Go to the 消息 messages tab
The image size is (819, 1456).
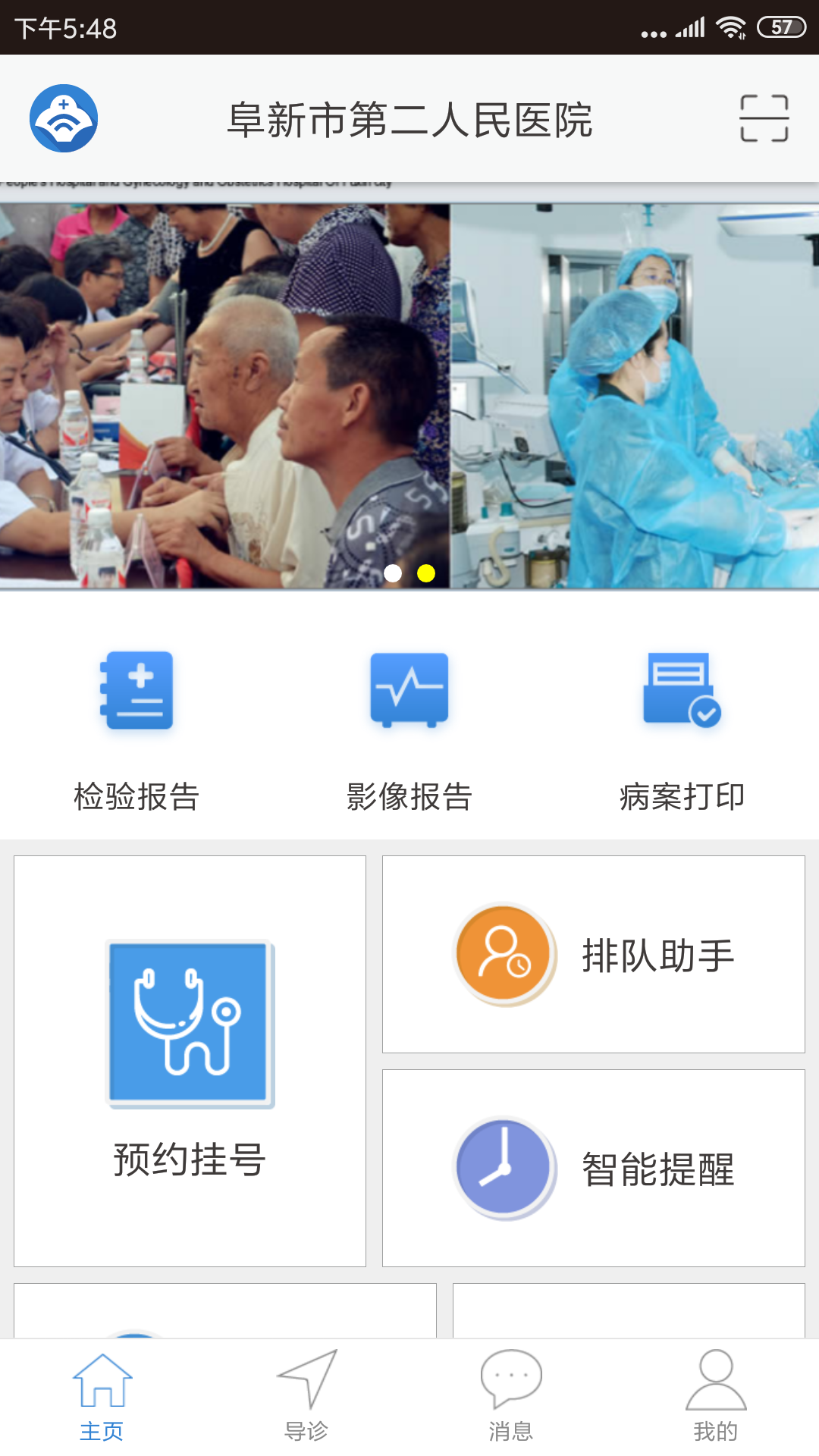[511, 1395]
